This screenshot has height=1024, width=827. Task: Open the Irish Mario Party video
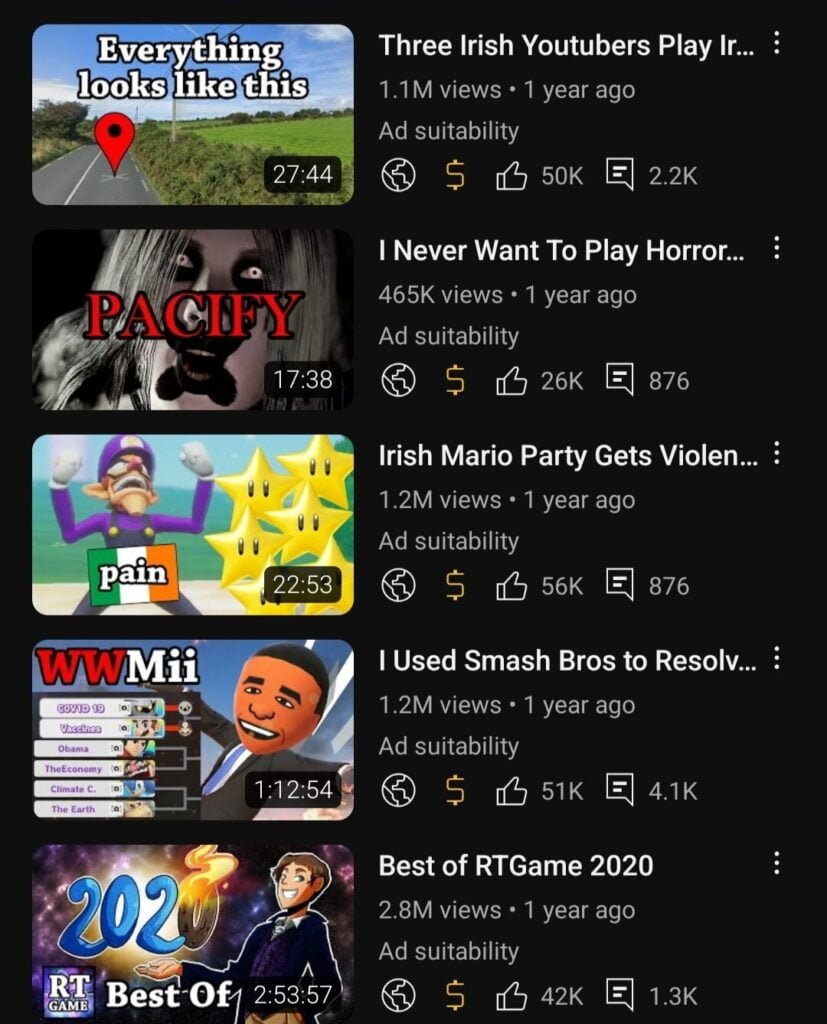(193, 524)
